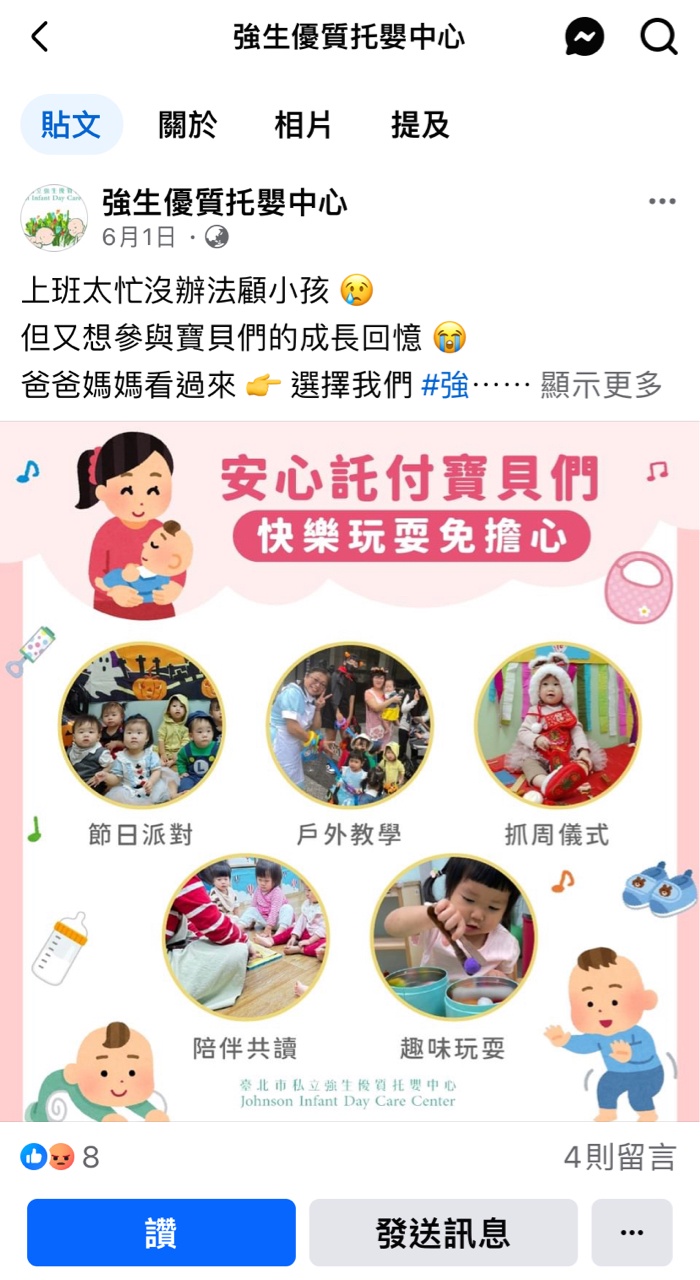See who reacted to the post

click(x=60, y=1158)
